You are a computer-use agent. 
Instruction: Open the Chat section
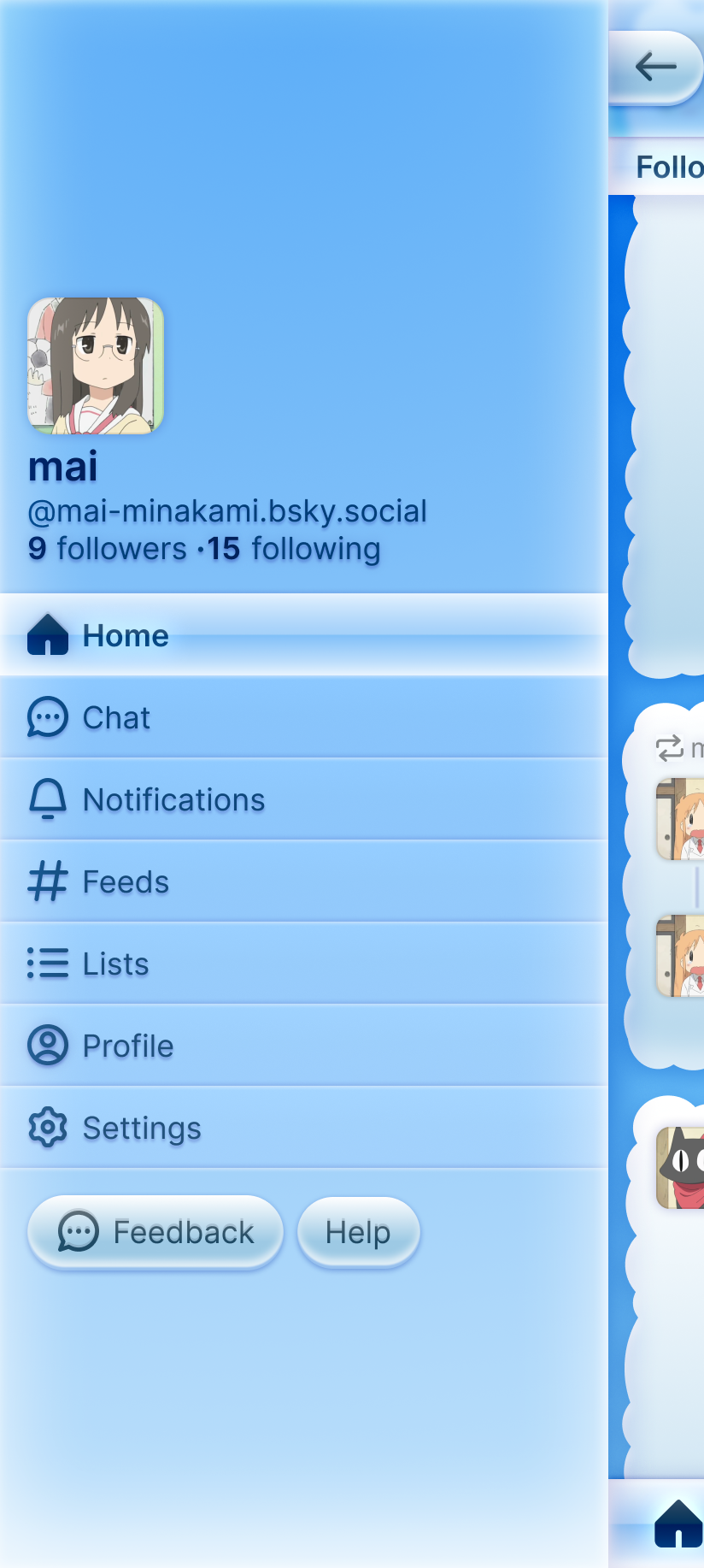pos(116,717)
